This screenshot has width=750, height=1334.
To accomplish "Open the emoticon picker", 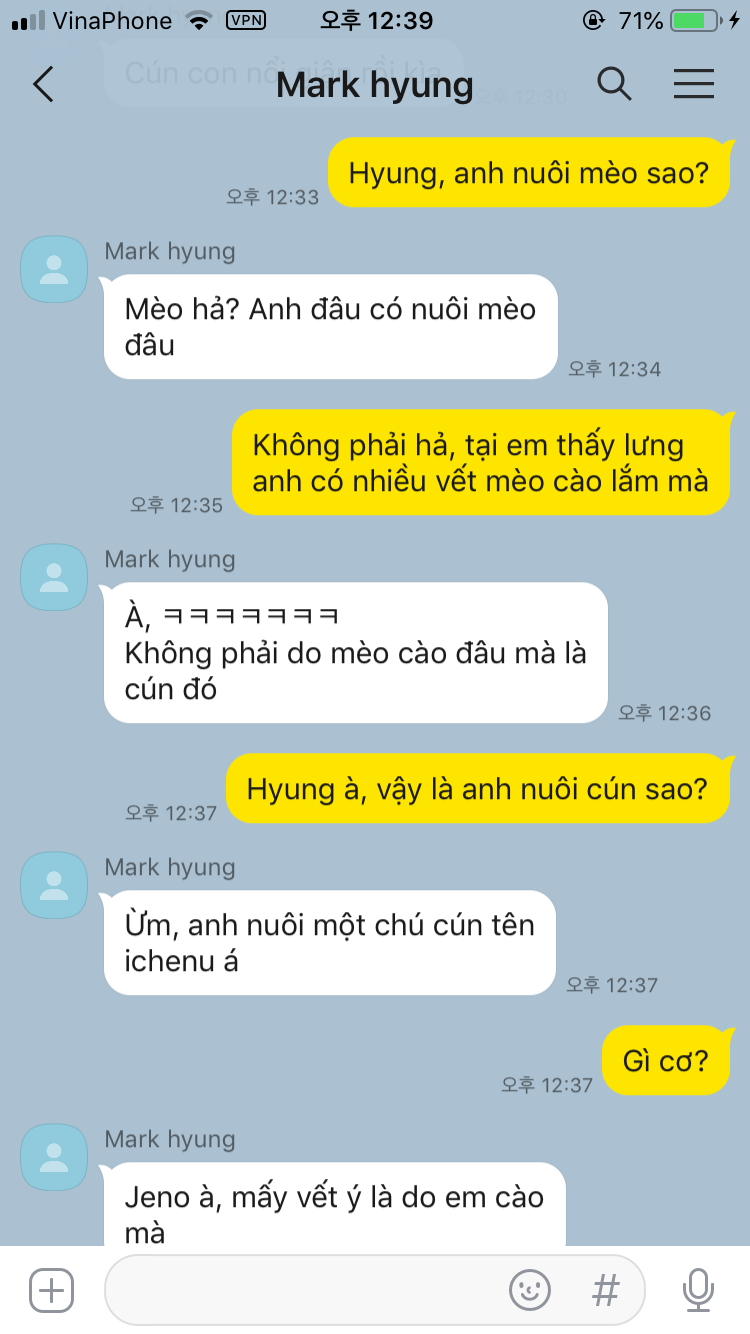I will 530,1290.
